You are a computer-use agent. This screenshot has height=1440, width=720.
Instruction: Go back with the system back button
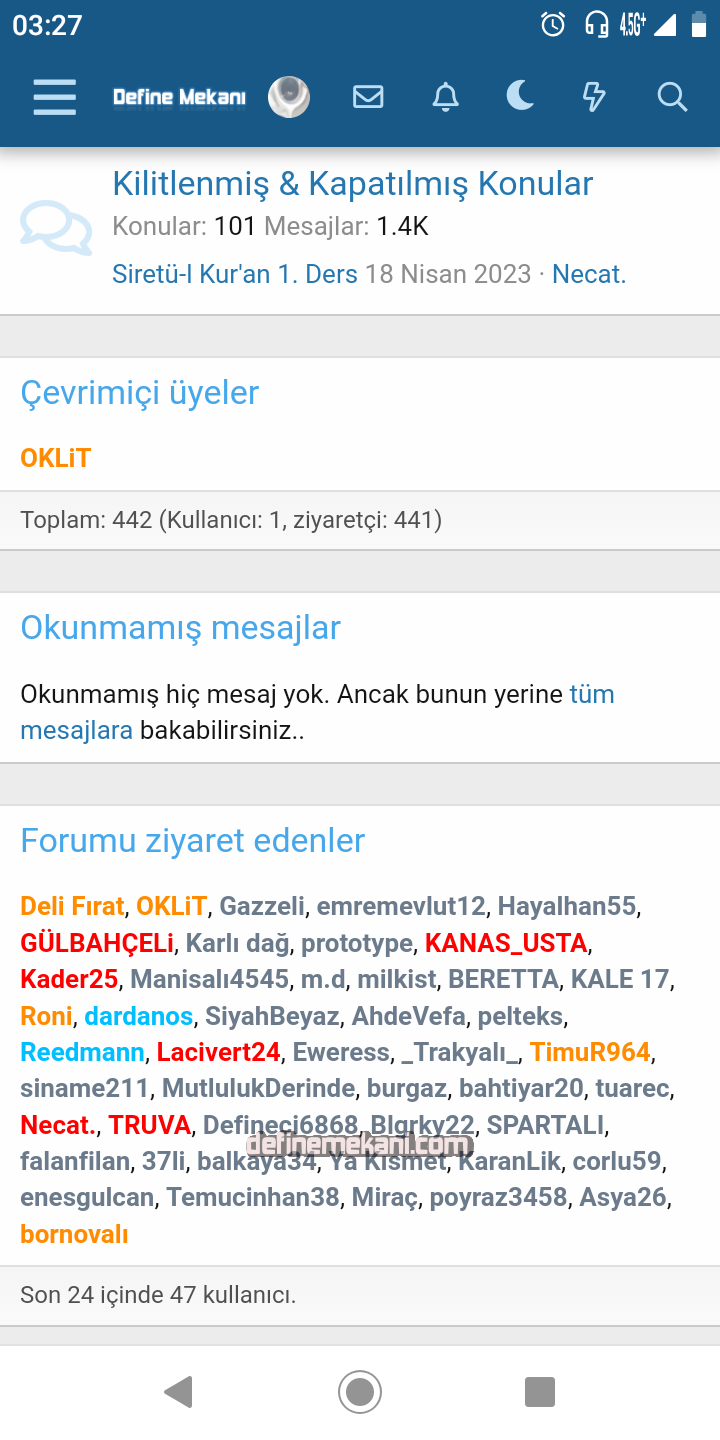click(x=178, y=1392)
